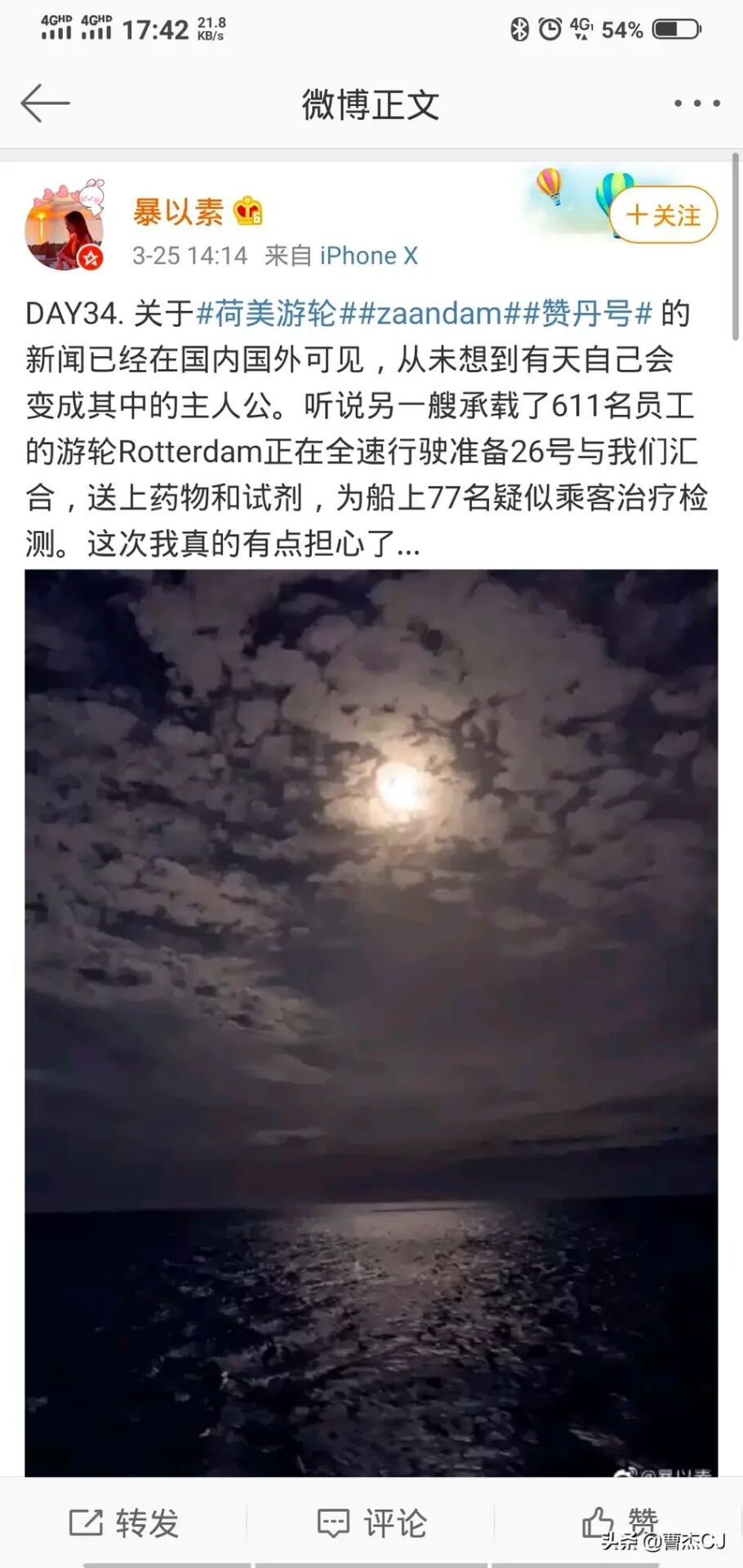Open the three-dot overflow menu
Viewport: 743px width, 1568px height.
pyautogui.click(x=696, y=104)
